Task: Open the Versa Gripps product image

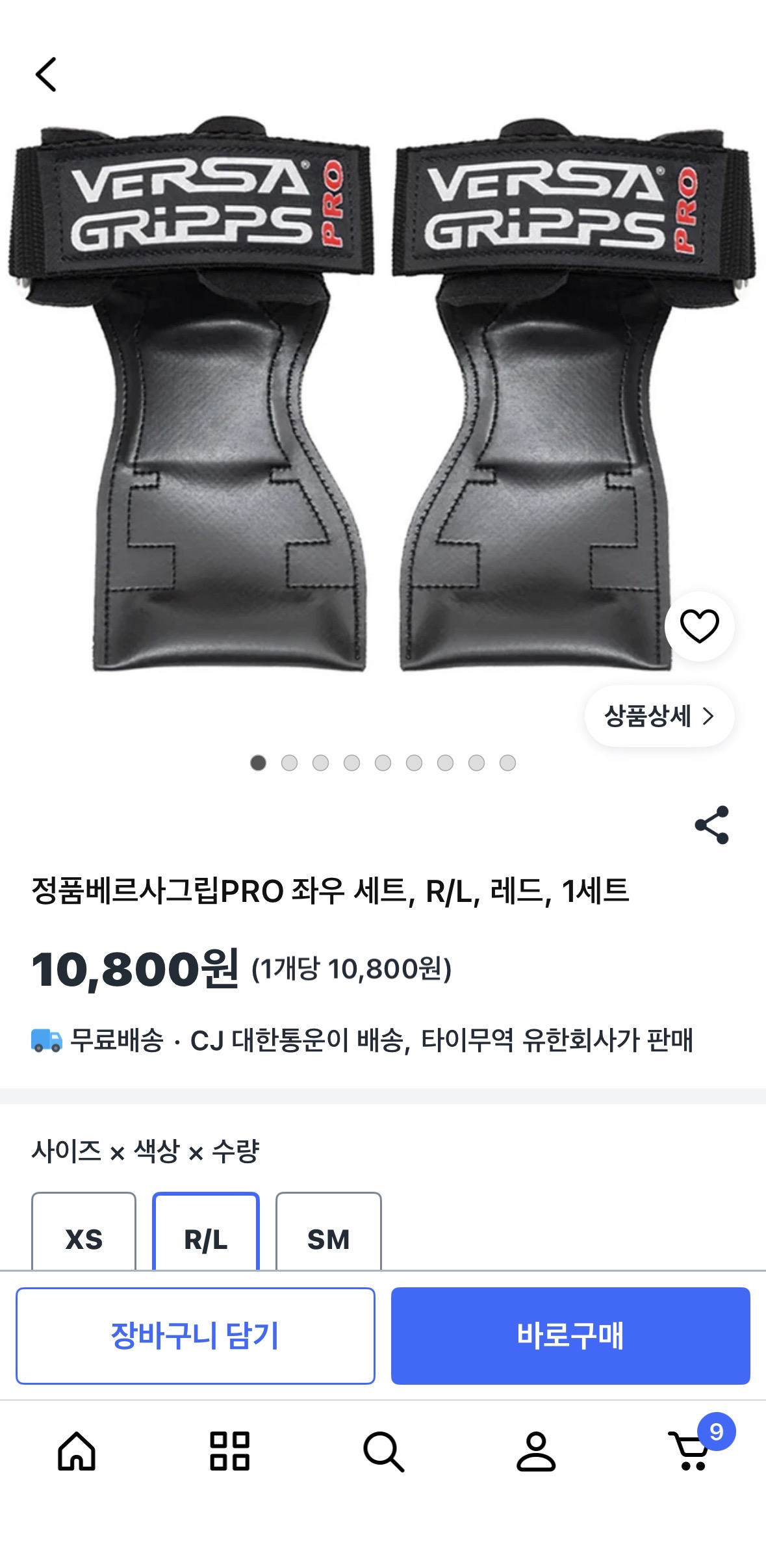Action: (383, 396)
